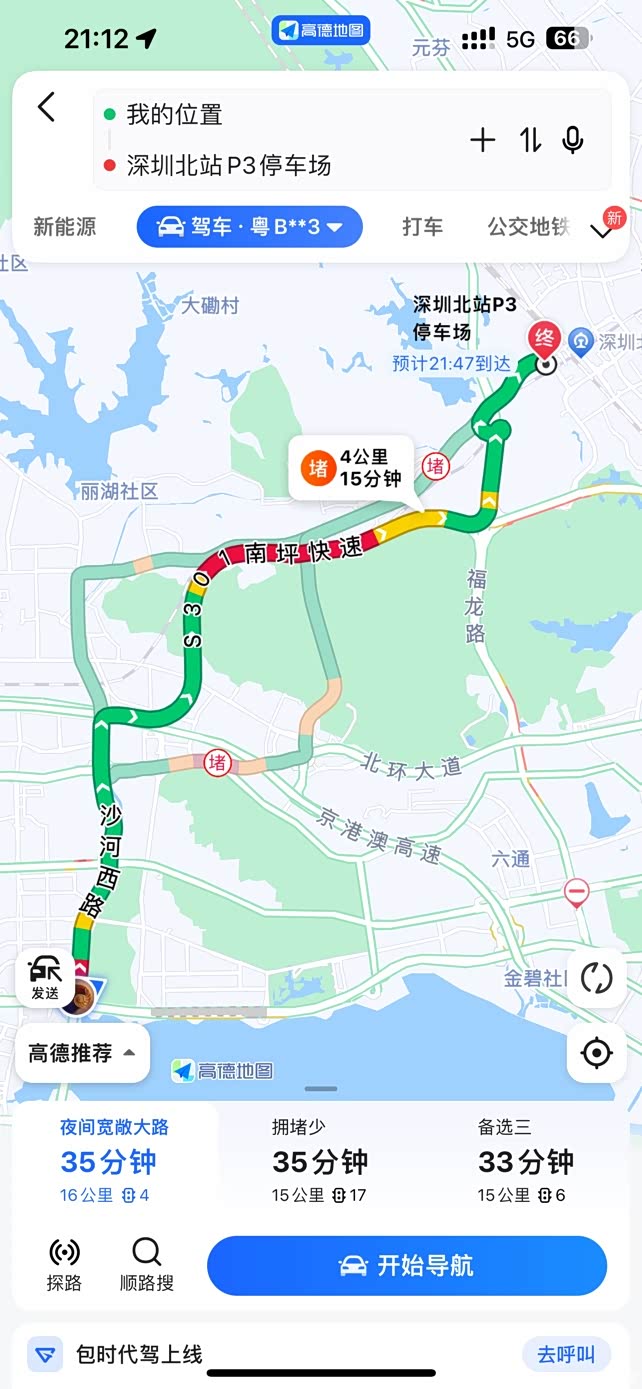
Task: Recenter map on my location
Action: (596, 1053)
